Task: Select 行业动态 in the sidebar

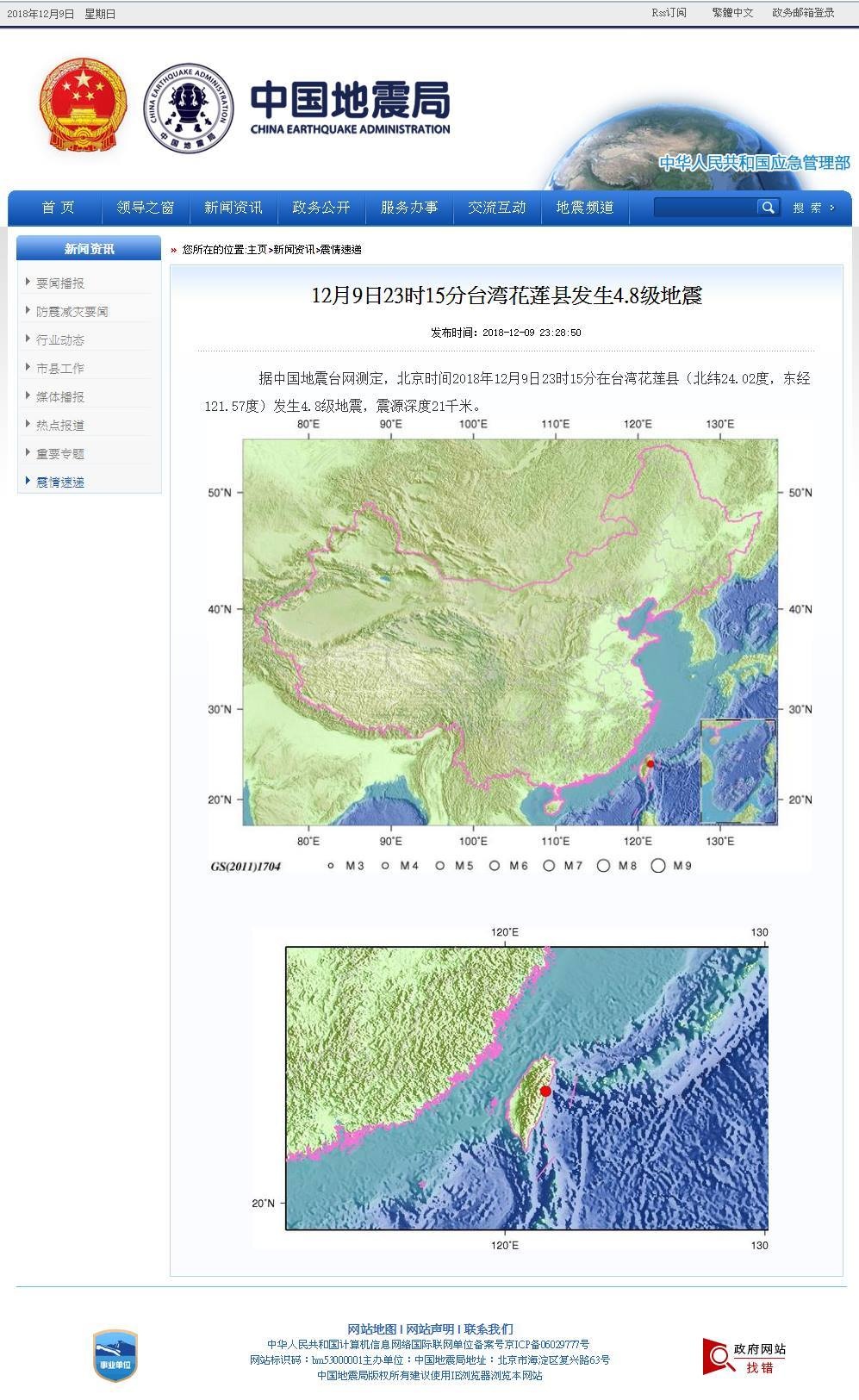Action: pyautogui.click(x=60, y=339)
